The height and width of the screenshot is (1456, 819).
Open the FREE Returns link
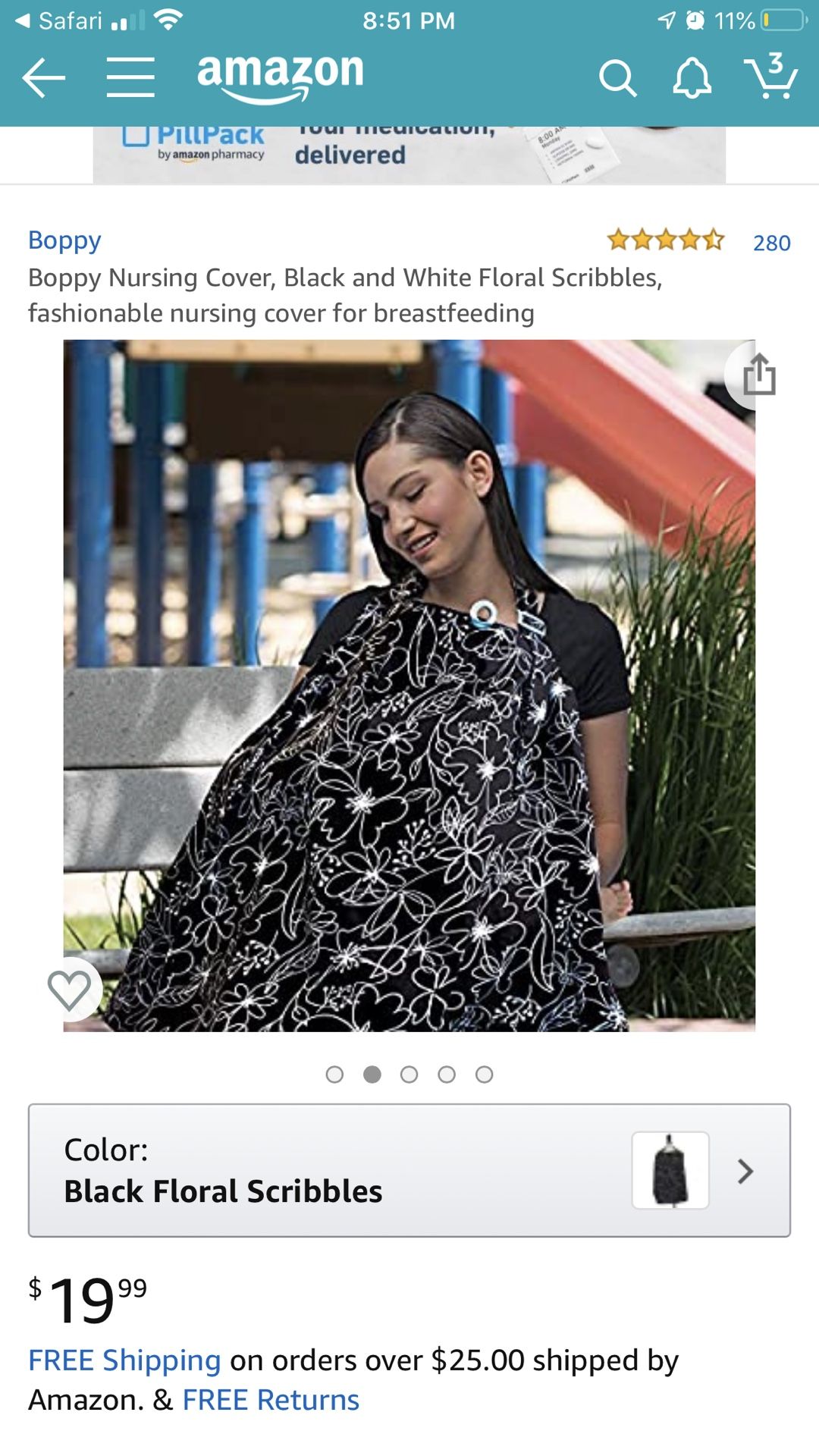[x=271, y=1400]
